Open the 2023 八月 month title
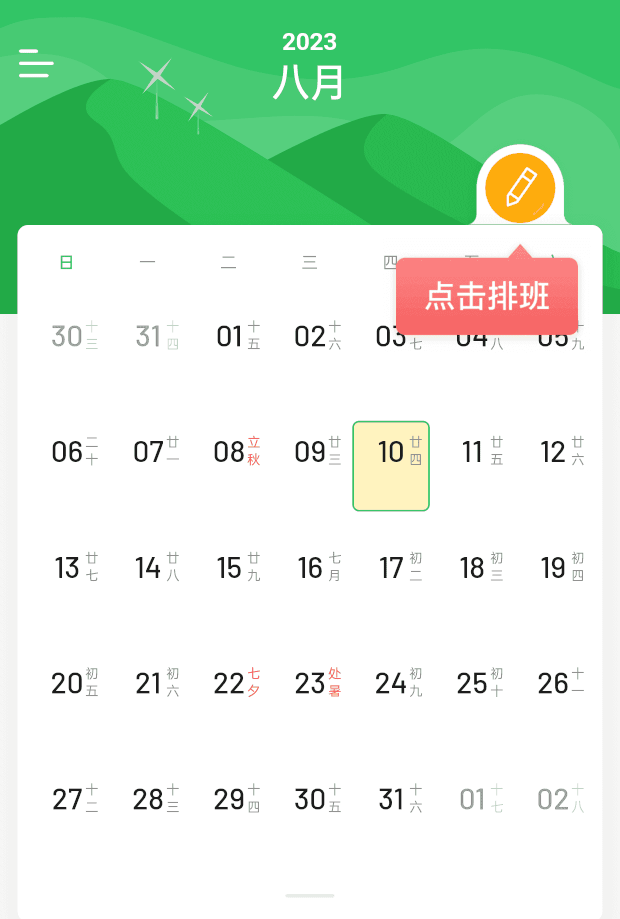The image size is (620, 919). point(309,68)
